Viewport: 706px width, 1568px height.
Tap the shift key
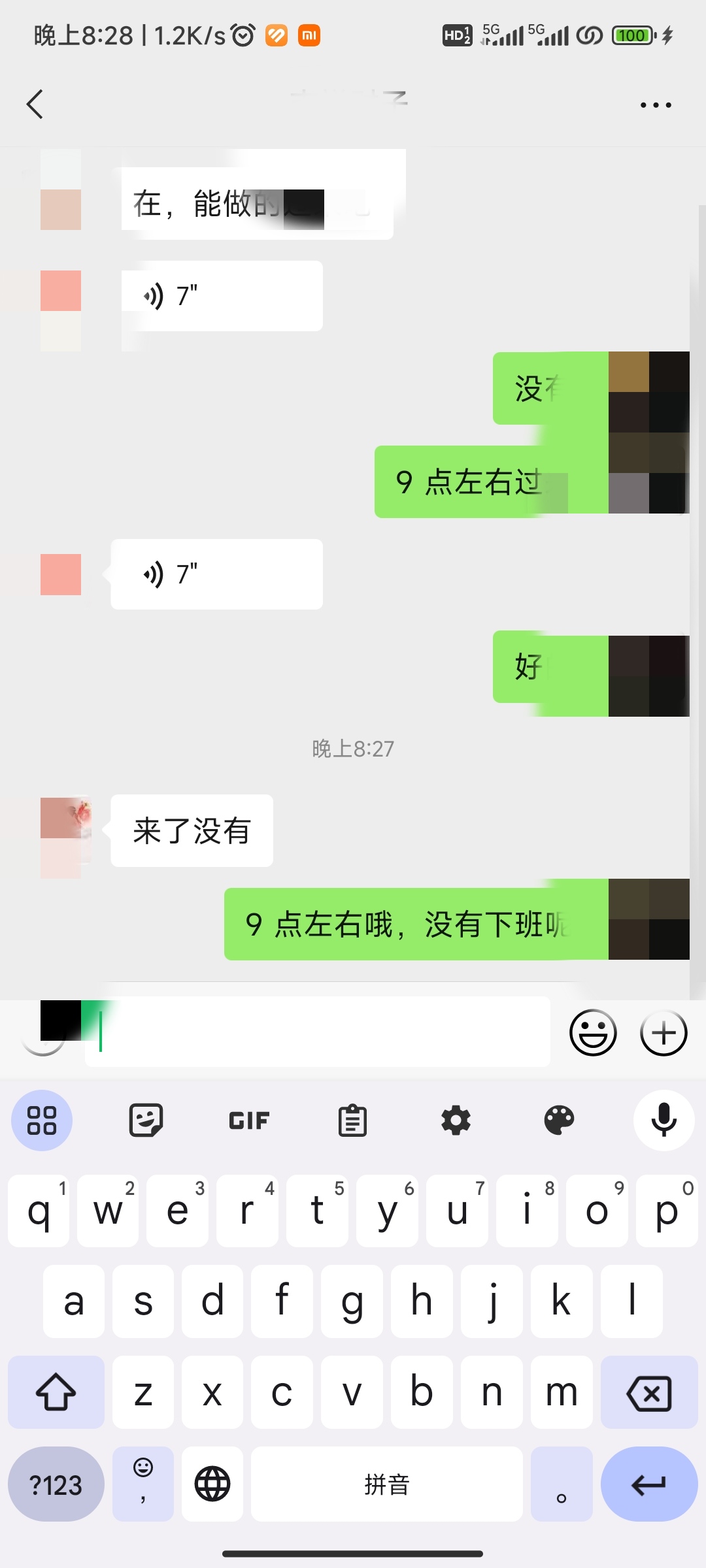(56, 1392)
